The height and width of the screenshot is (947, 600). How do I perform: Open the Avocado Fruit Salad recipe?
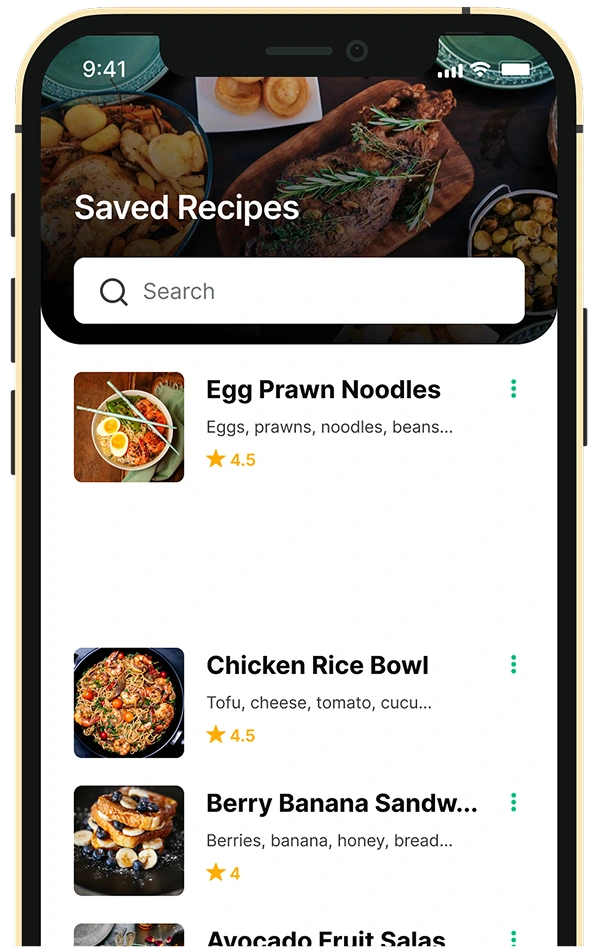(x=325, y=938)
